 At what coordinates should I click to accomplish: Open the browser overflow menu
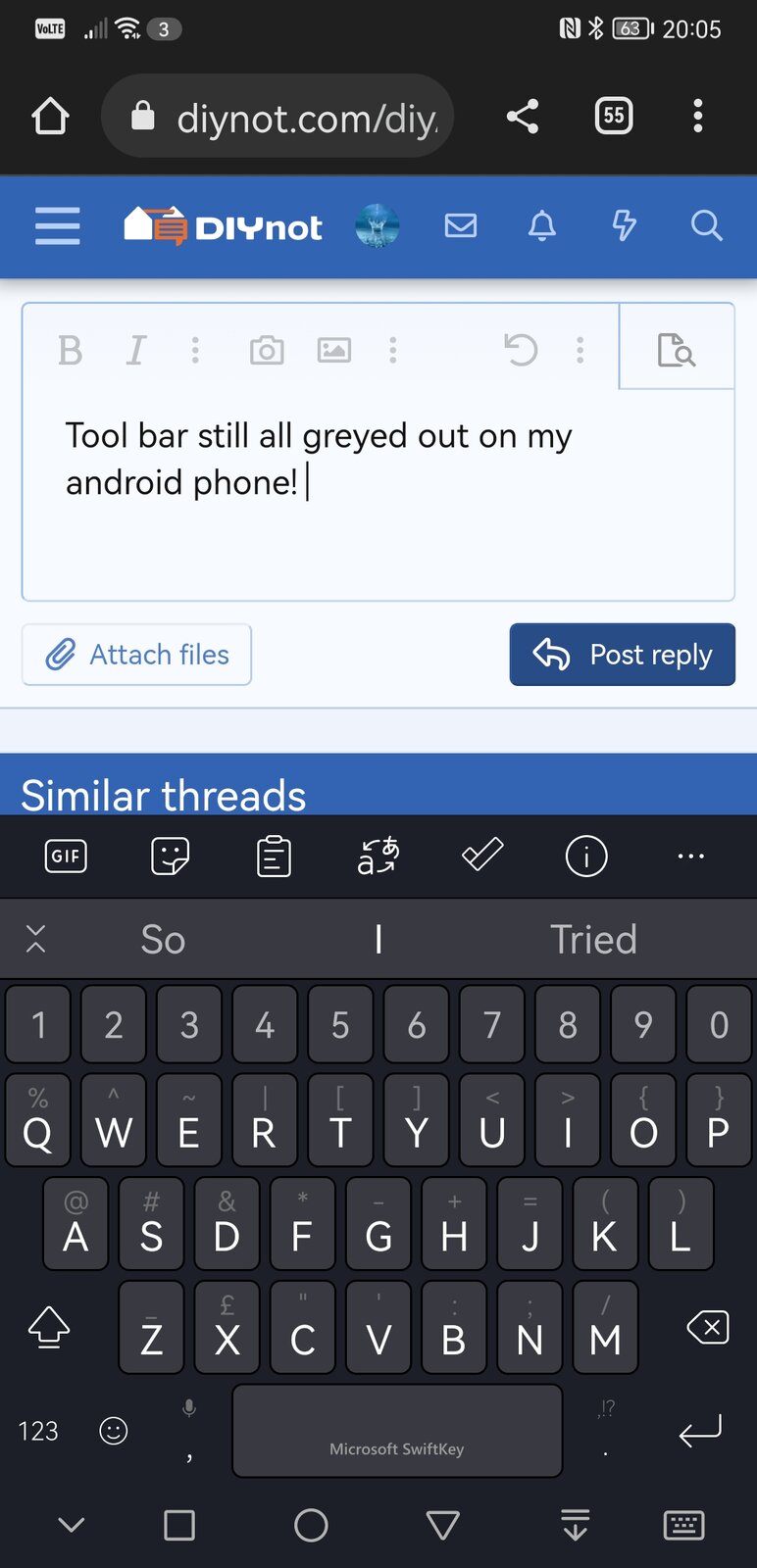(697, 117)
